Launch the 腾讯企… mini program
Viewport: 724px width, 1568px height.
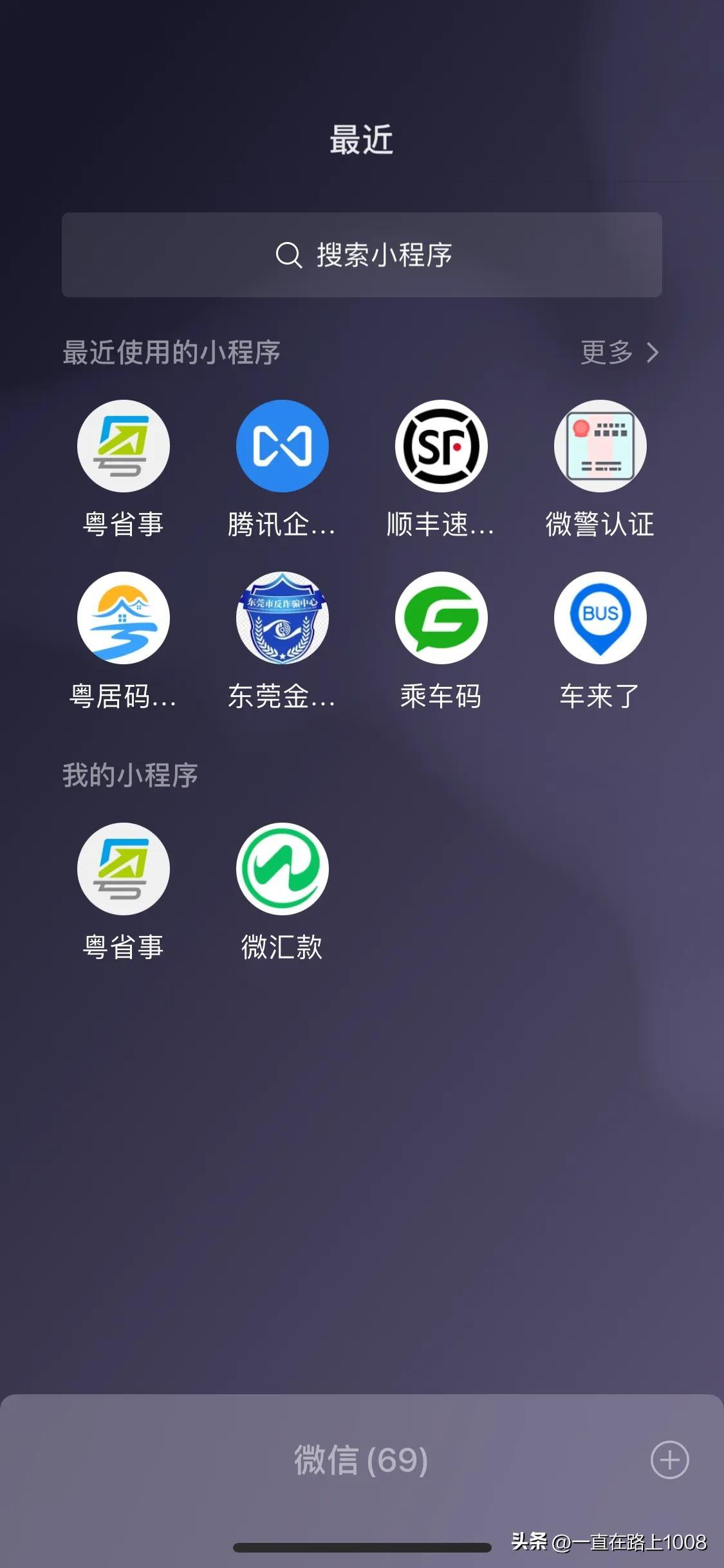coord(282,446)
